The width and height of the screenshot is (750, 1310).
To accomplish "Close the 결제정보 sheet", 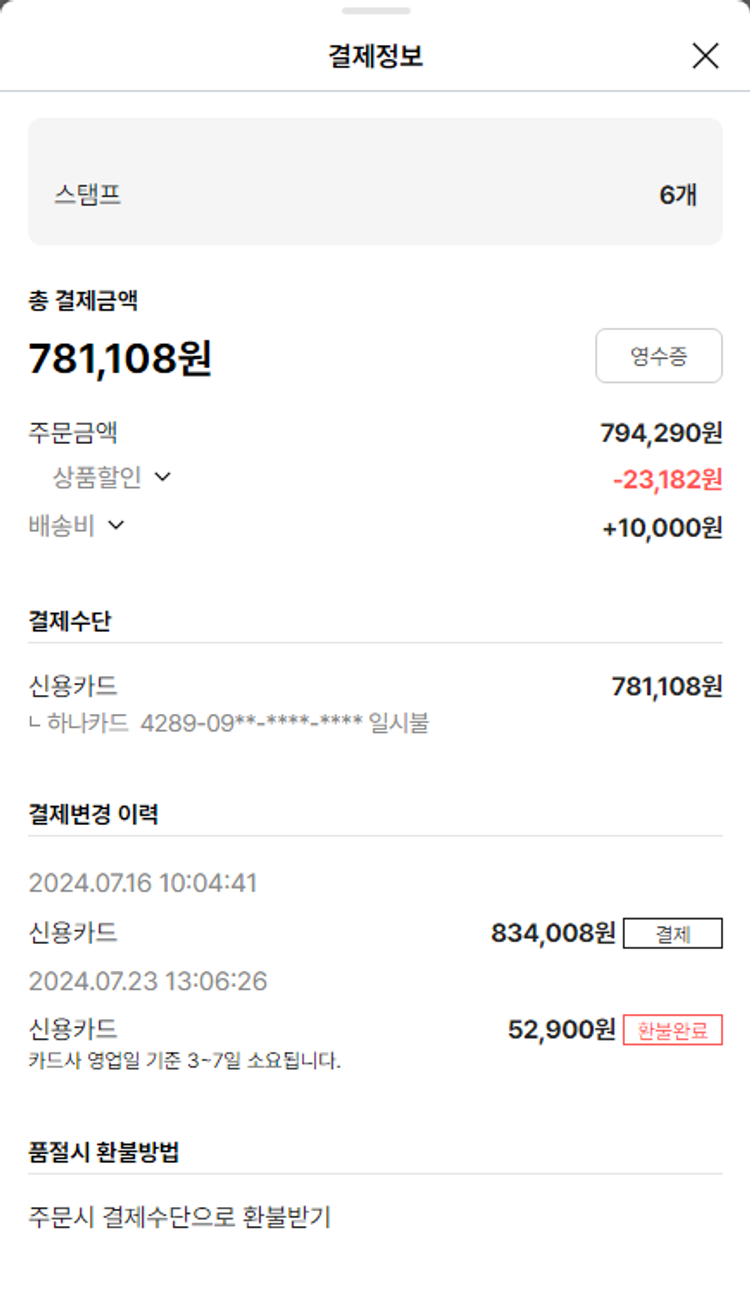I will pyautogui.click(x=705, y=56).
